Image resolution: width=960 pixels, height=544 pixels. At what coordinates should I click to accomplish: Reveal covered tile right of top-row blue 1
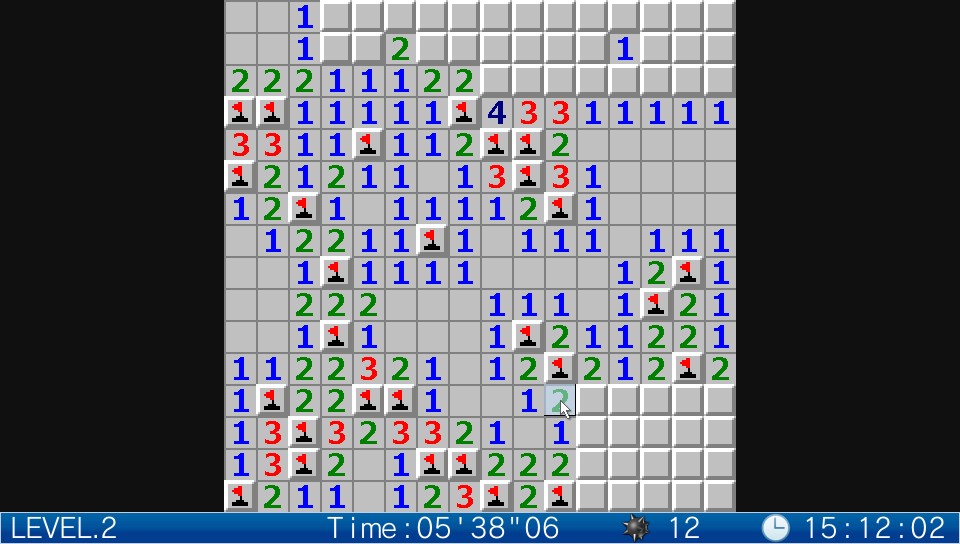(336, 17)
